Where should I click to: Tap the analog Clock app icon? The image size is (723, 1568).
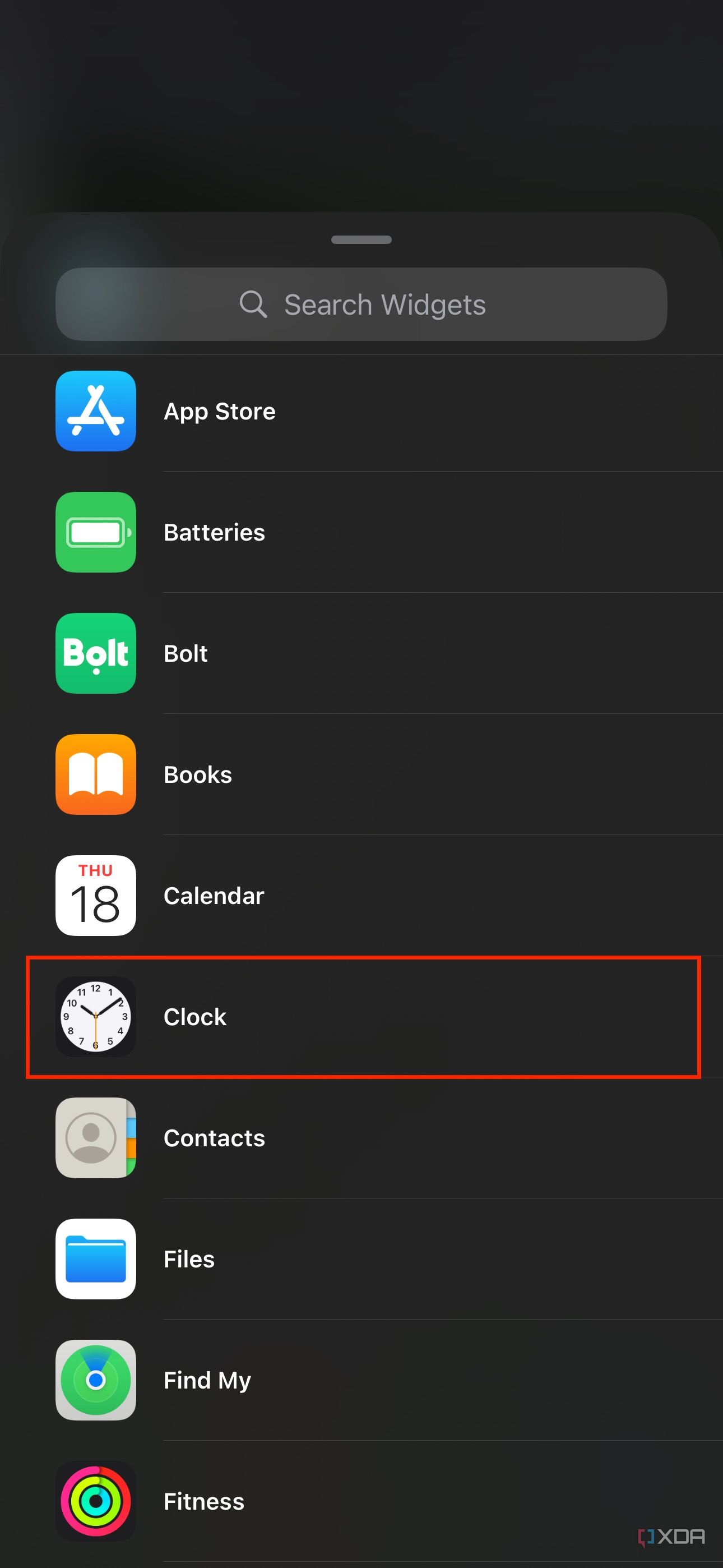click(x=95, y=1016)
